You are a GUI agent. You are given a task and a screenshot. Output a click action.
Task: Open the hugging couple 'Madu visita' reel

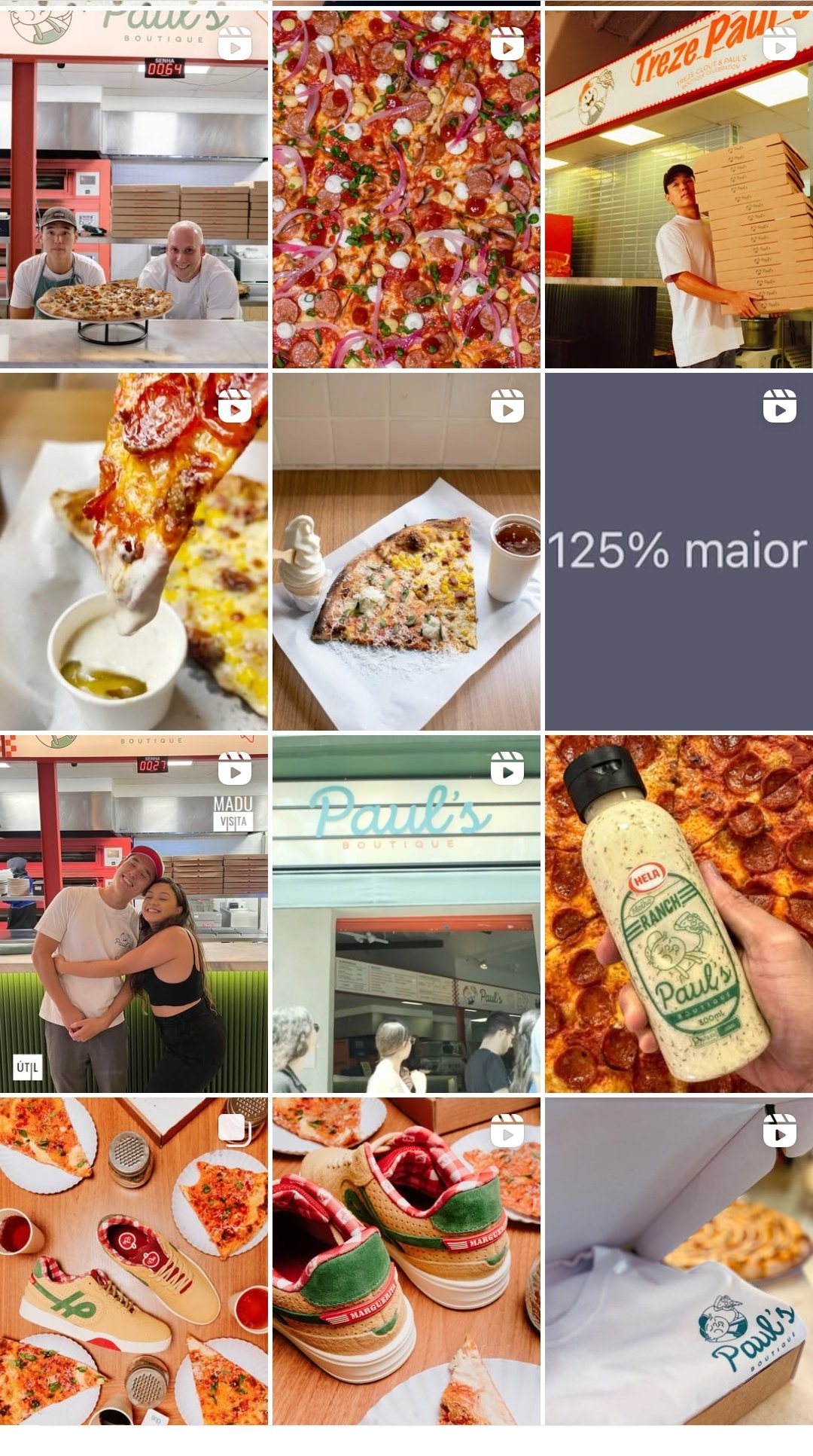[x=133, y=914]
